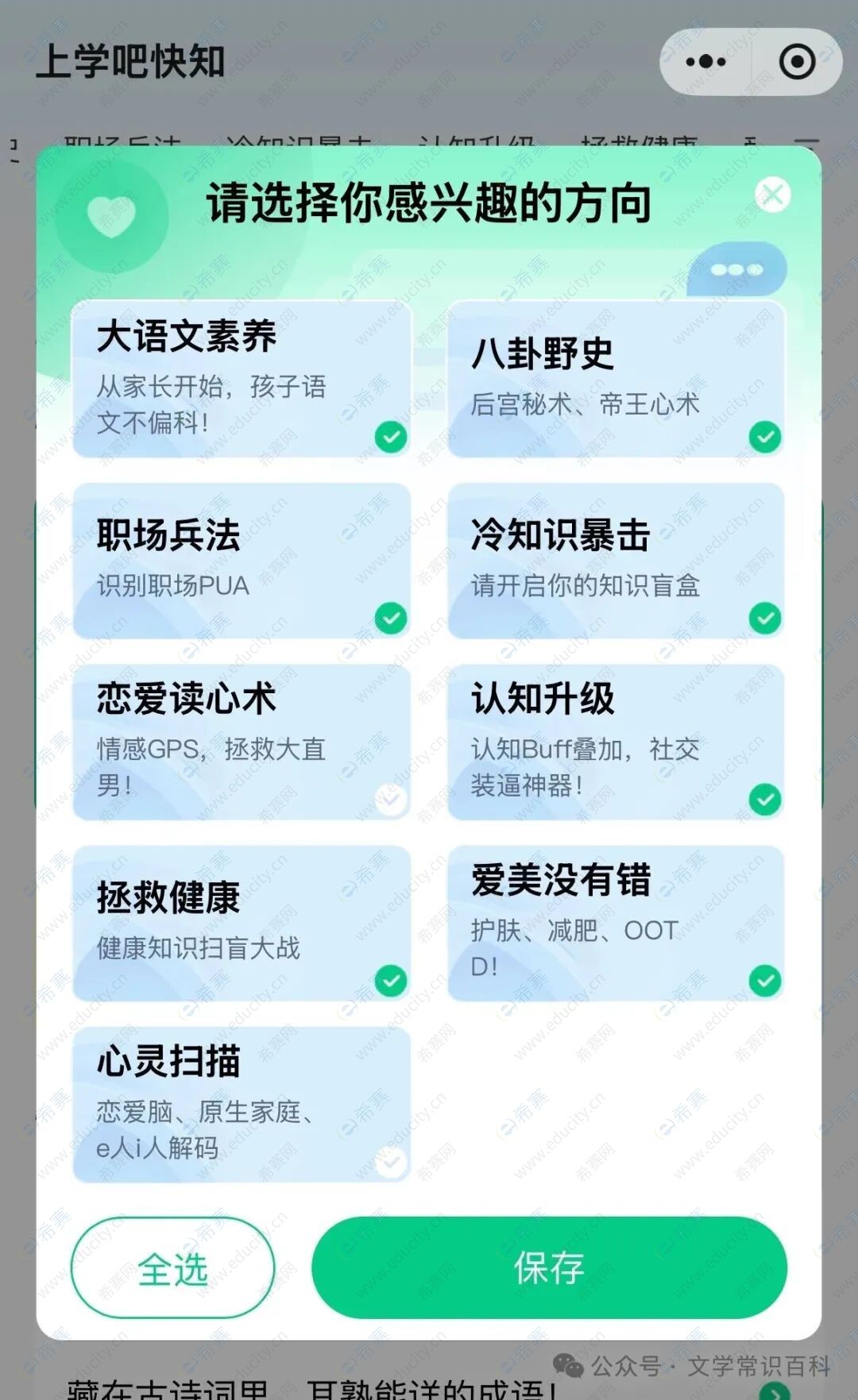858x1400 pixels.
Task: Close the mini program via the circle icon
Action: point(797,62)
